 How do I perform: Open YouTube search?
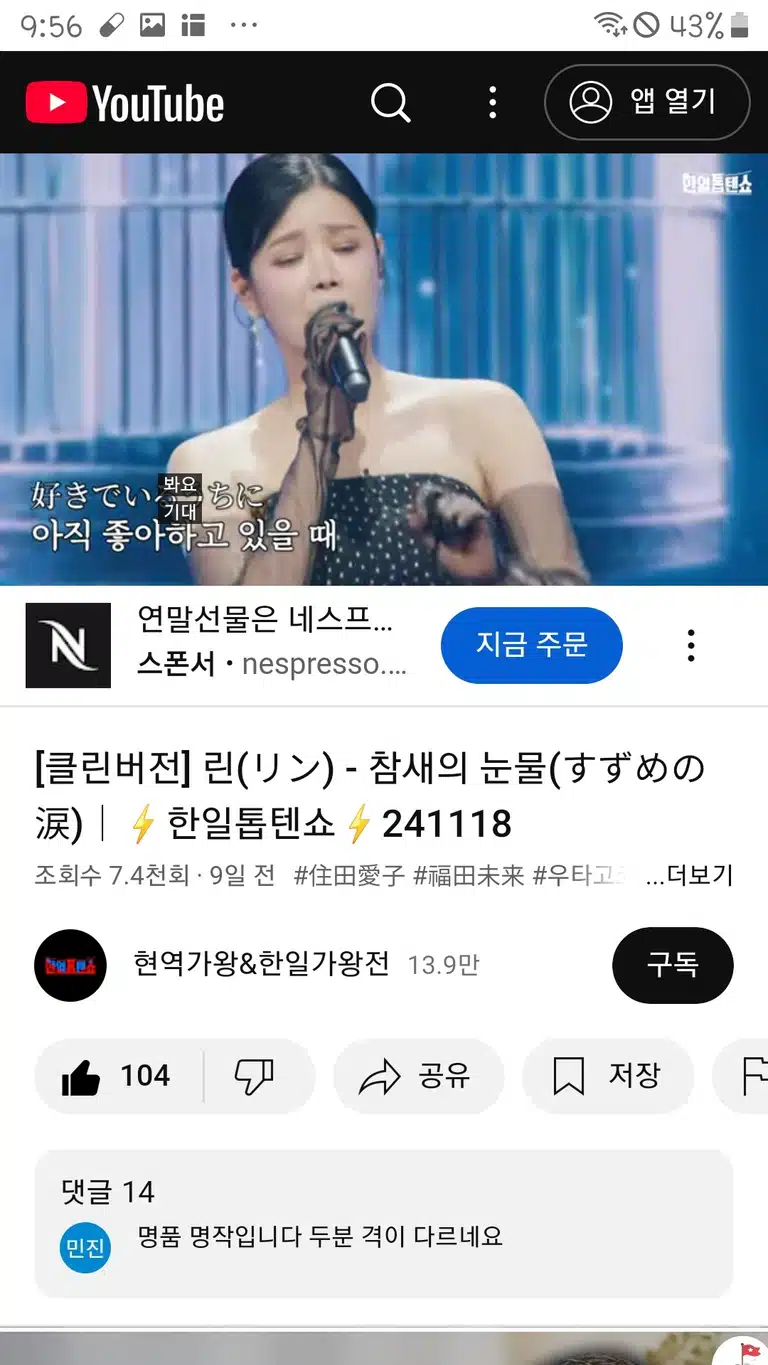click(390, 102)
